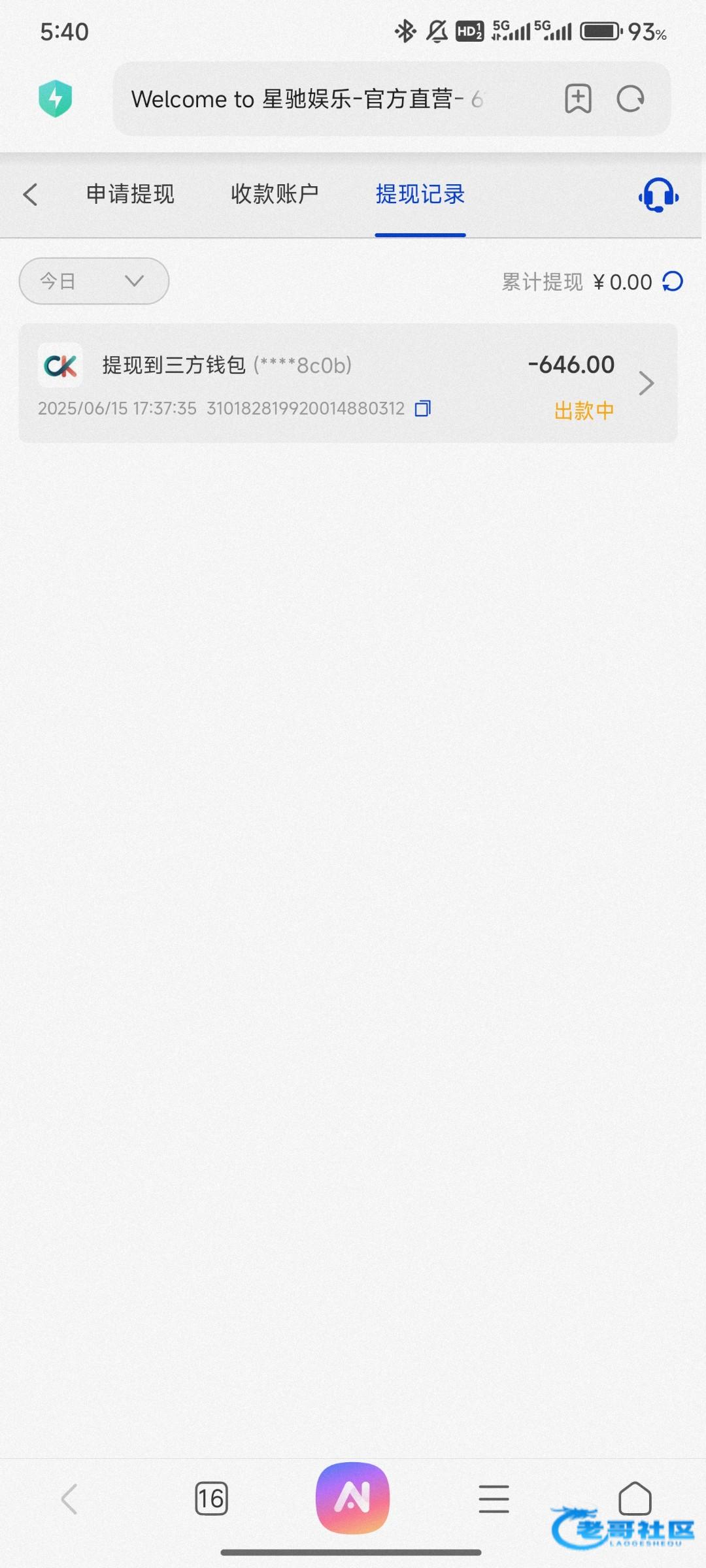The width and height of the screenshot is (706, 1568).
Task: Refresh the 累计提现 total
Action: [x=673, y=282]
